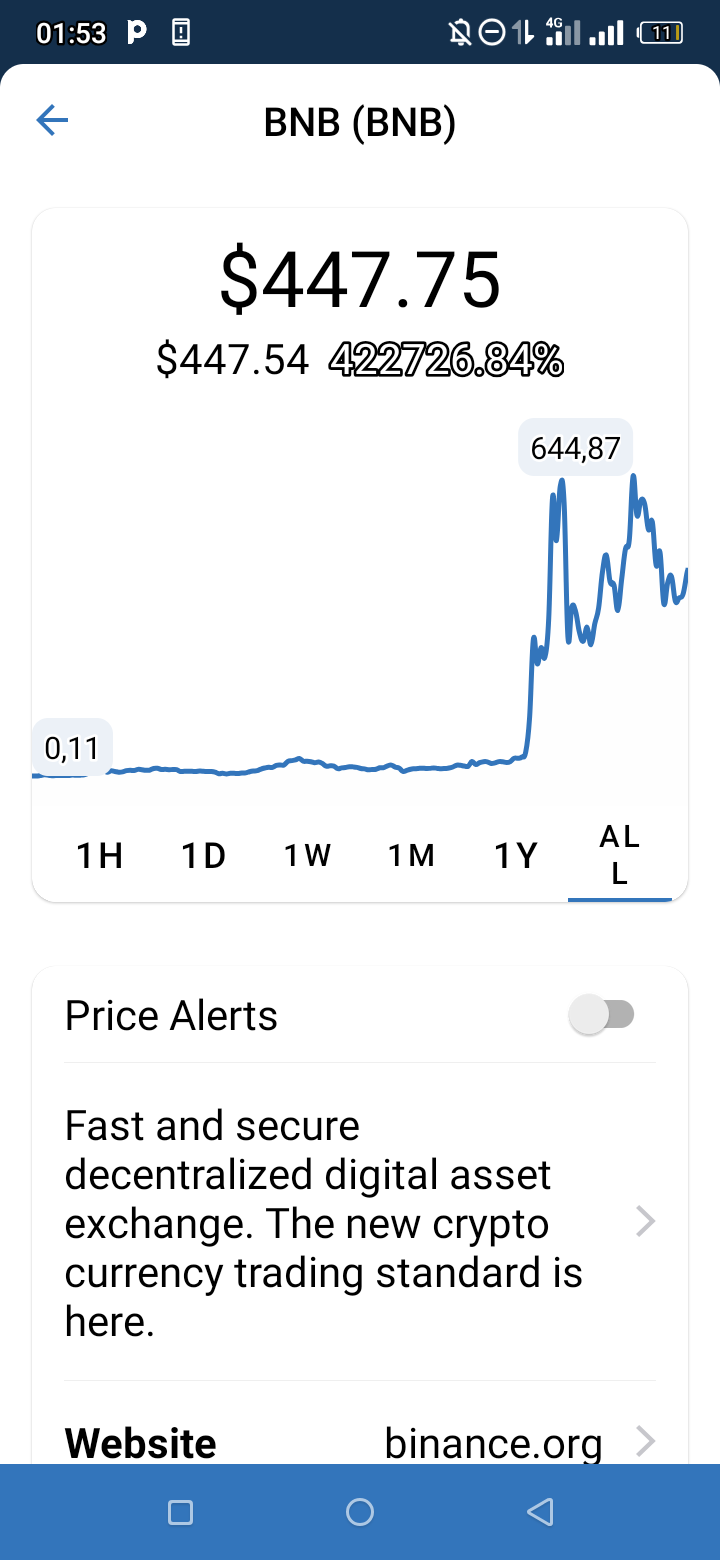The image size is (720, 1560).
Task: Tap the ALL chart range tab
Action: pos(620,856)
